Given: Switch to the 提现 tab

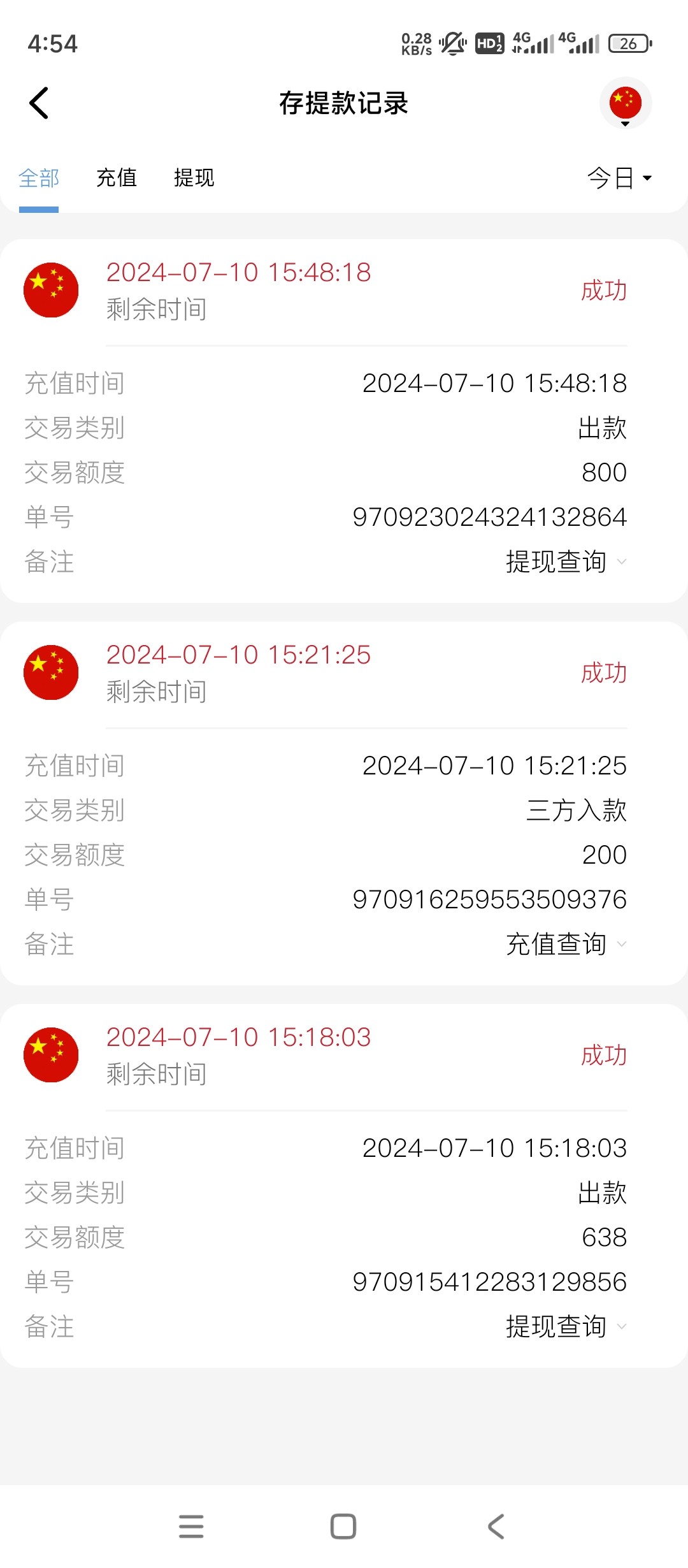Looking at the screenshot, I should (194, 178).
